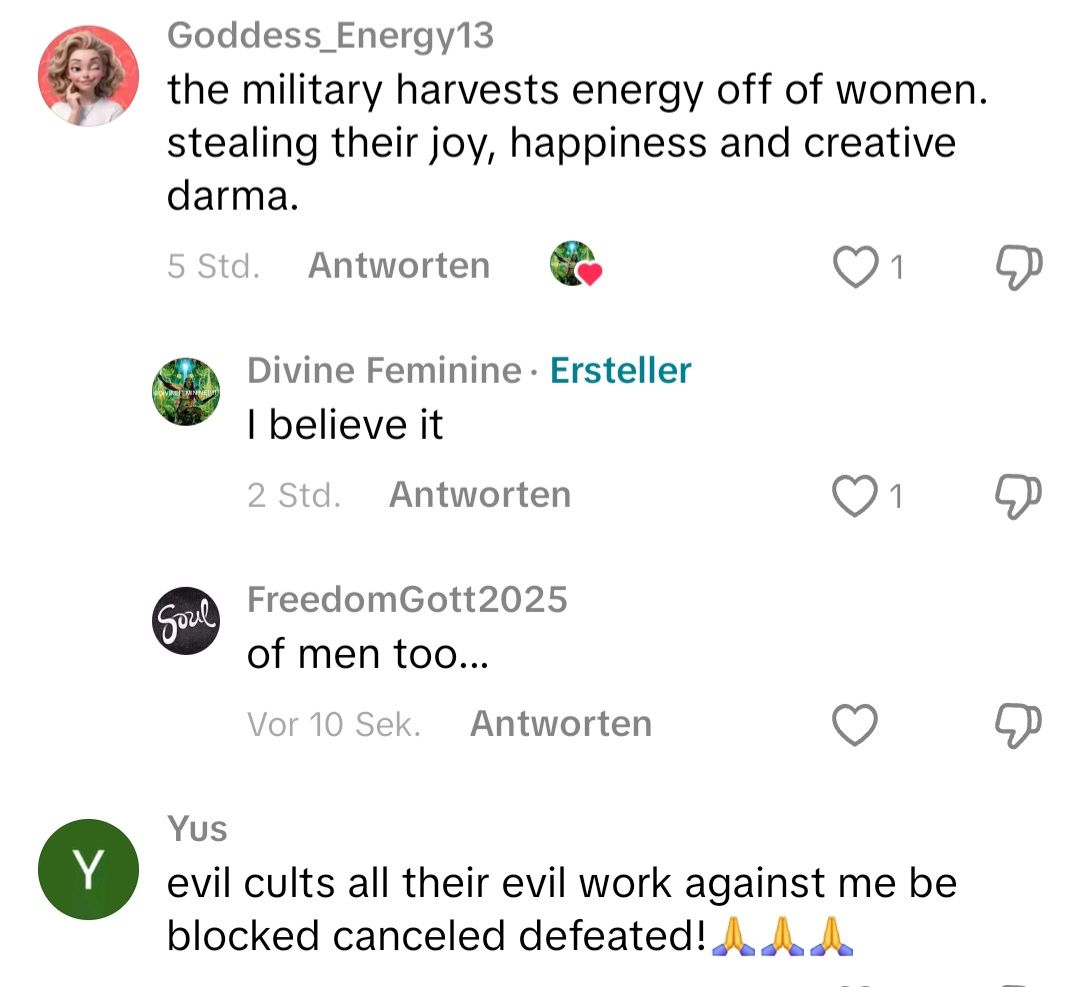Open the FreedomGott2025 username
Screen dimensions: 1080x987
(x=407, y=600)
